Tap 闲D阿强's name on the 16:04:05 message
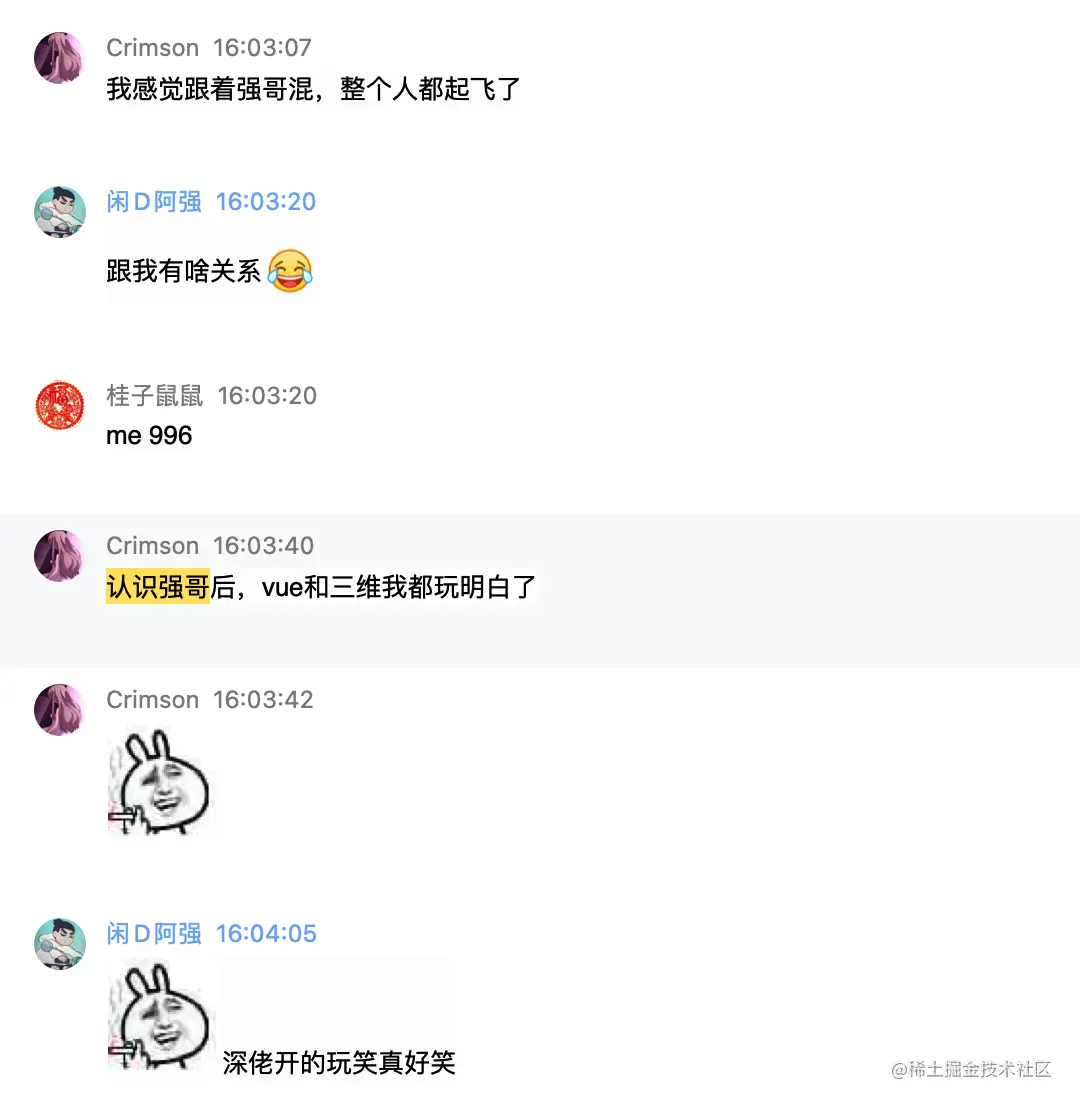Screen dimensions: 1080x1108 click(x=154, y=933)
